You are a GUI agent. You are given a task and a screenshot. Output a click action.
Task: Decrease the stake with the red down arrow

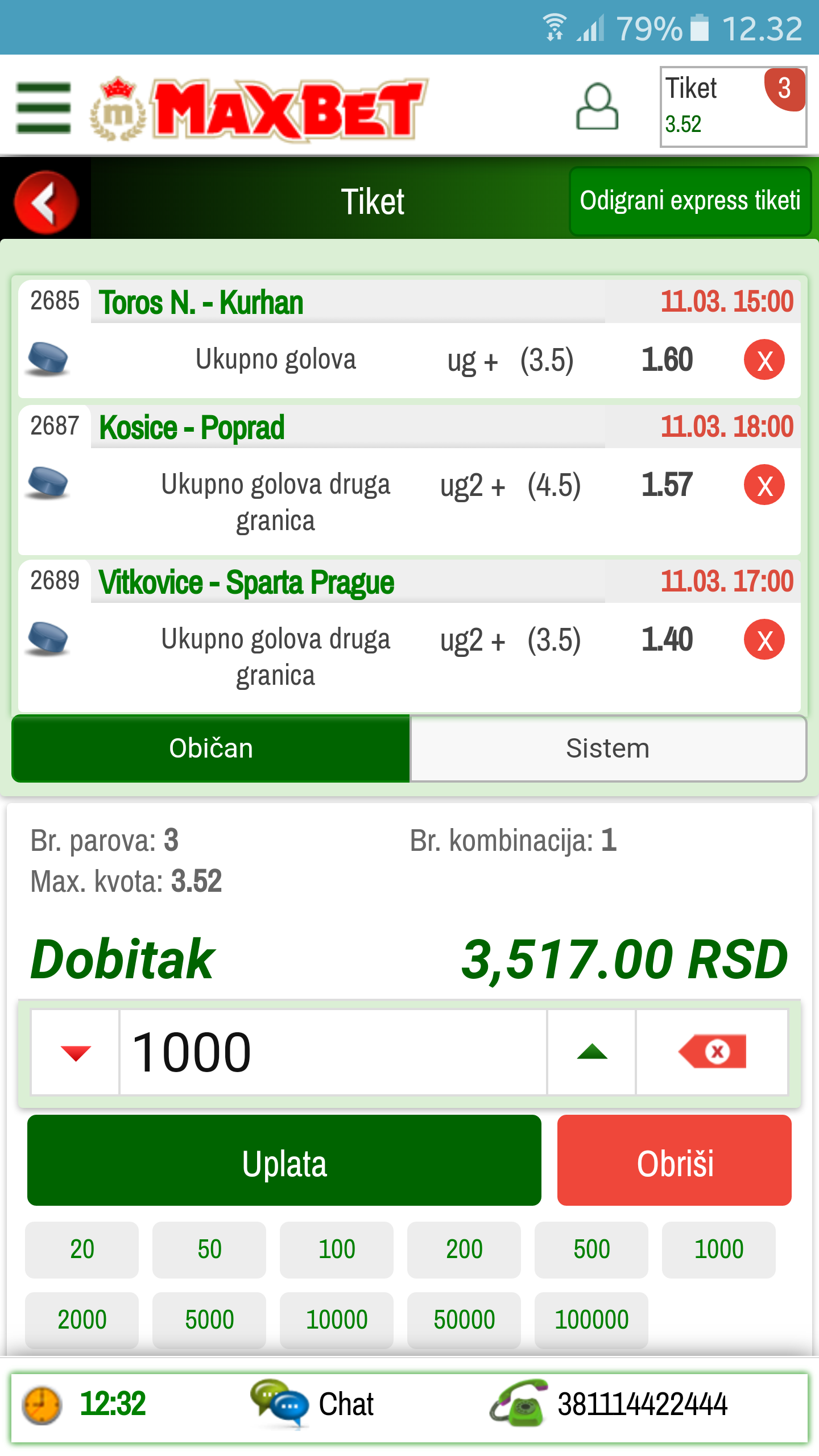click(x=75, y=1052)
